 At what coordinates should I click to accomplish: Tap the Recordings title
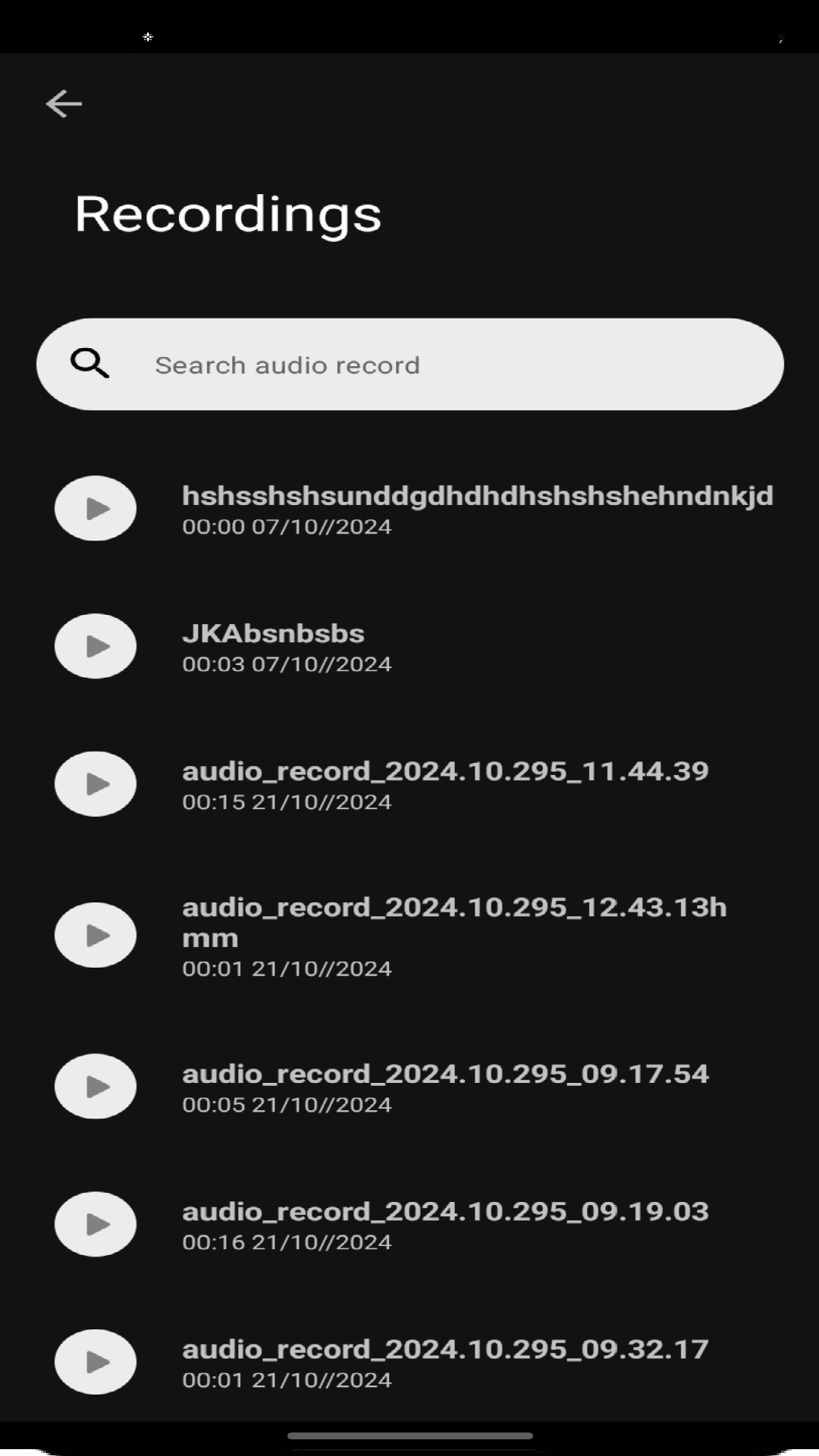(226, 215)
